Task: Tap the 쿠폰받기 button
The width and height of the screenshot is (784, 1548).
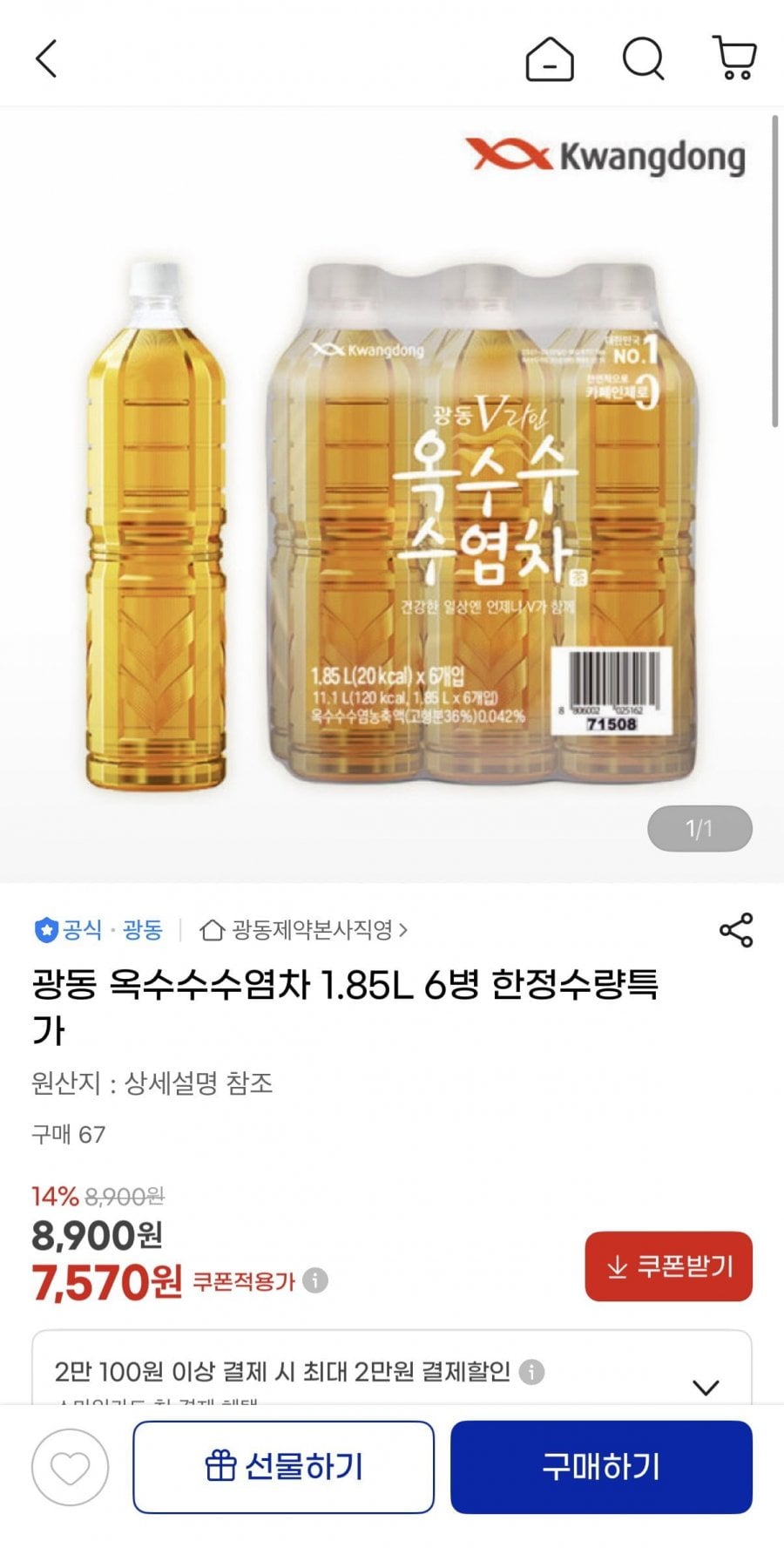Action: pos(668,1266)
